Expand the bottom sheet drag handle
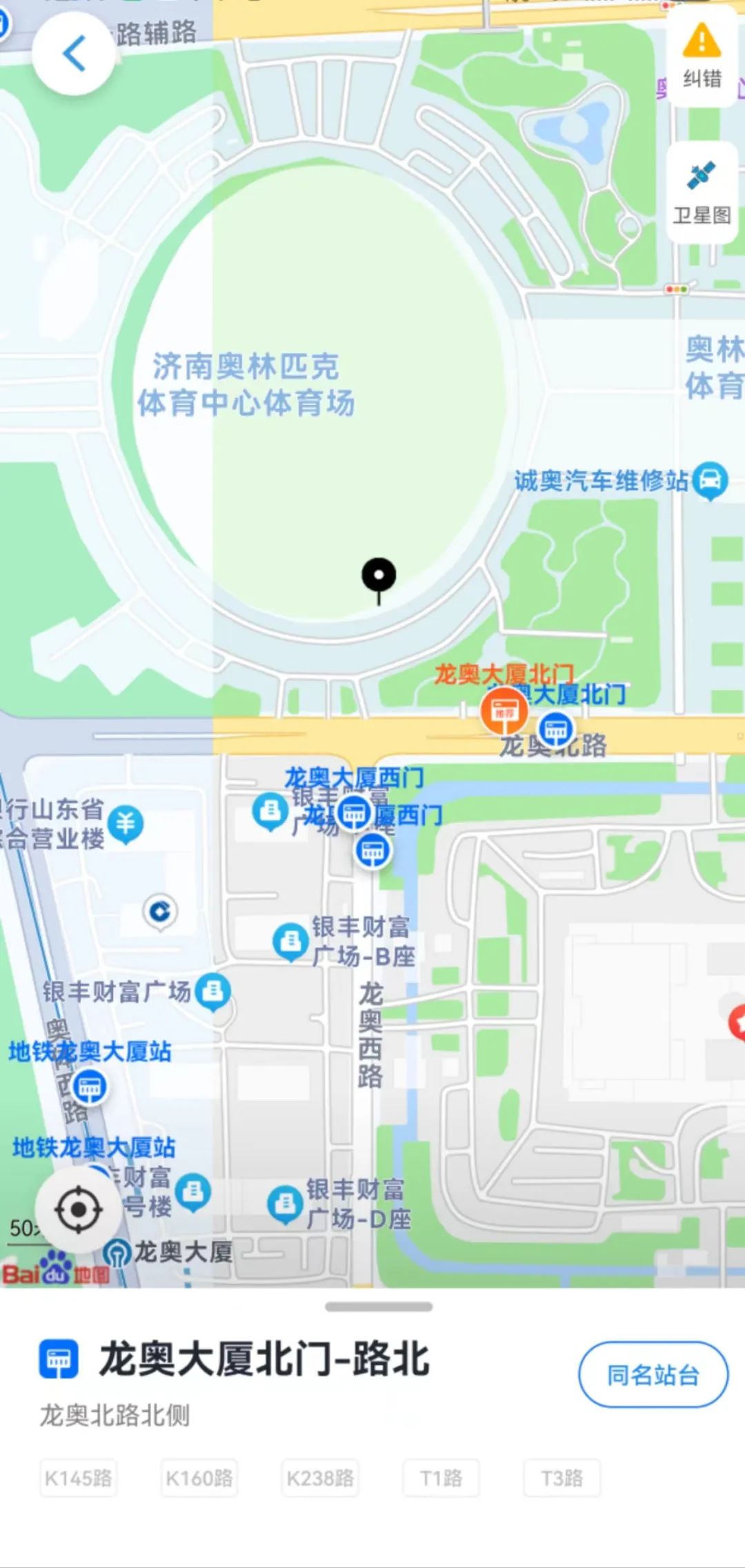This screenshot has width=745, height=1568. tap(379, 1307)
